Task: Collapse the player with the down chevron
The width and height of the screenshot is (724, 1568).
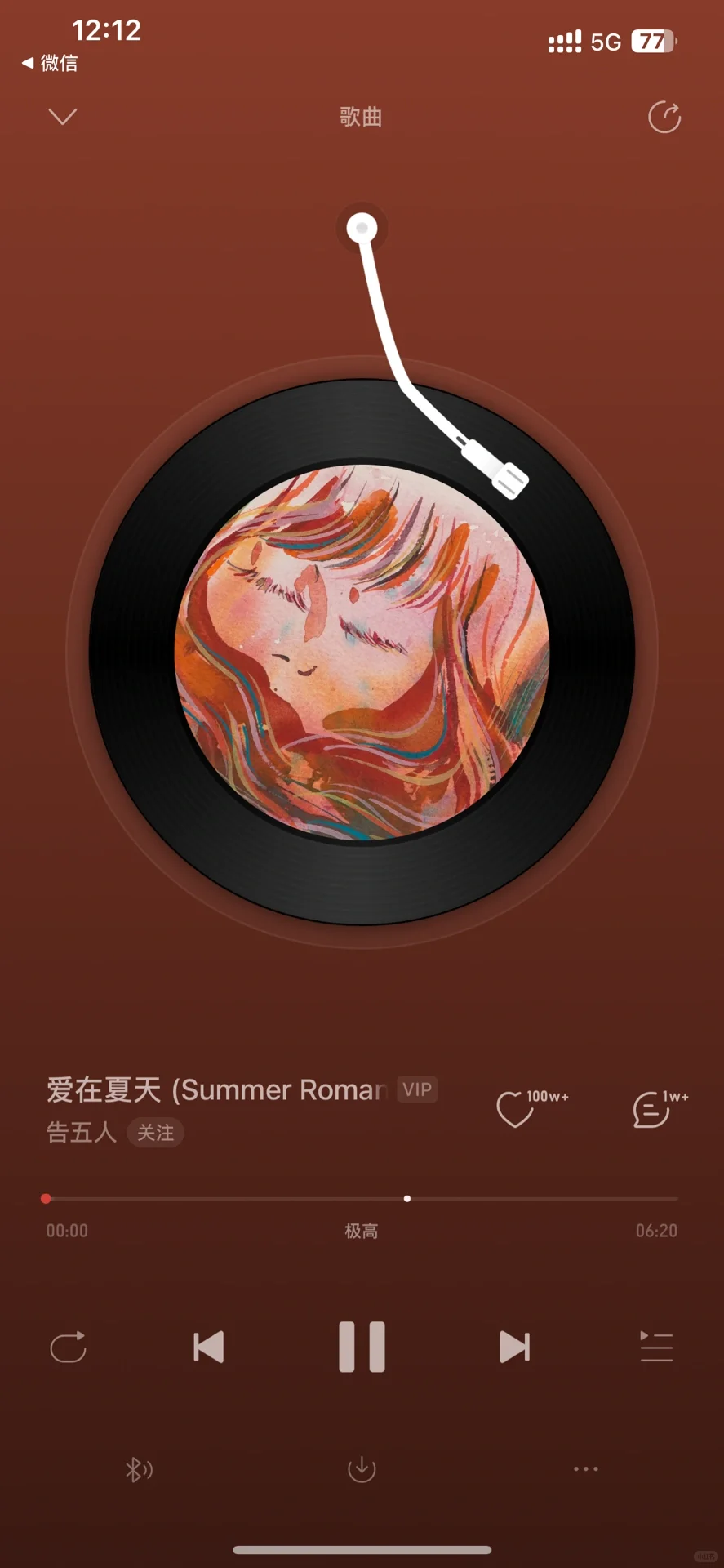Action: click(63, 117)
